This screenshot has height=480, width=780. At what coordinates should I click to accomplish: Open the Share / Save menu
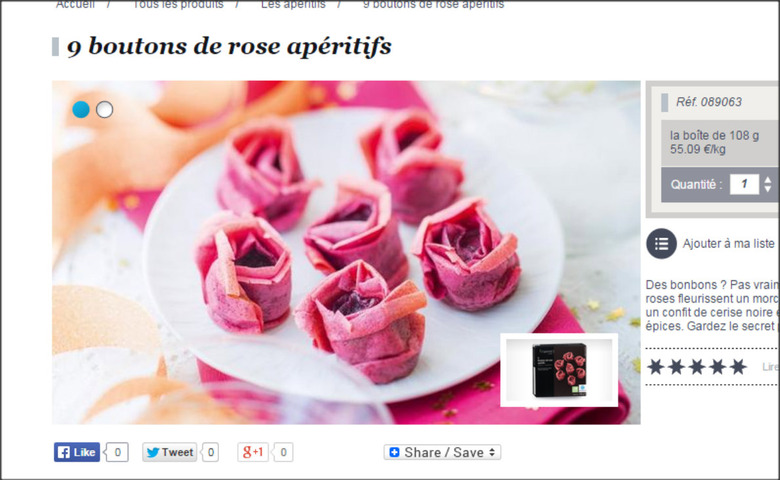442,452
